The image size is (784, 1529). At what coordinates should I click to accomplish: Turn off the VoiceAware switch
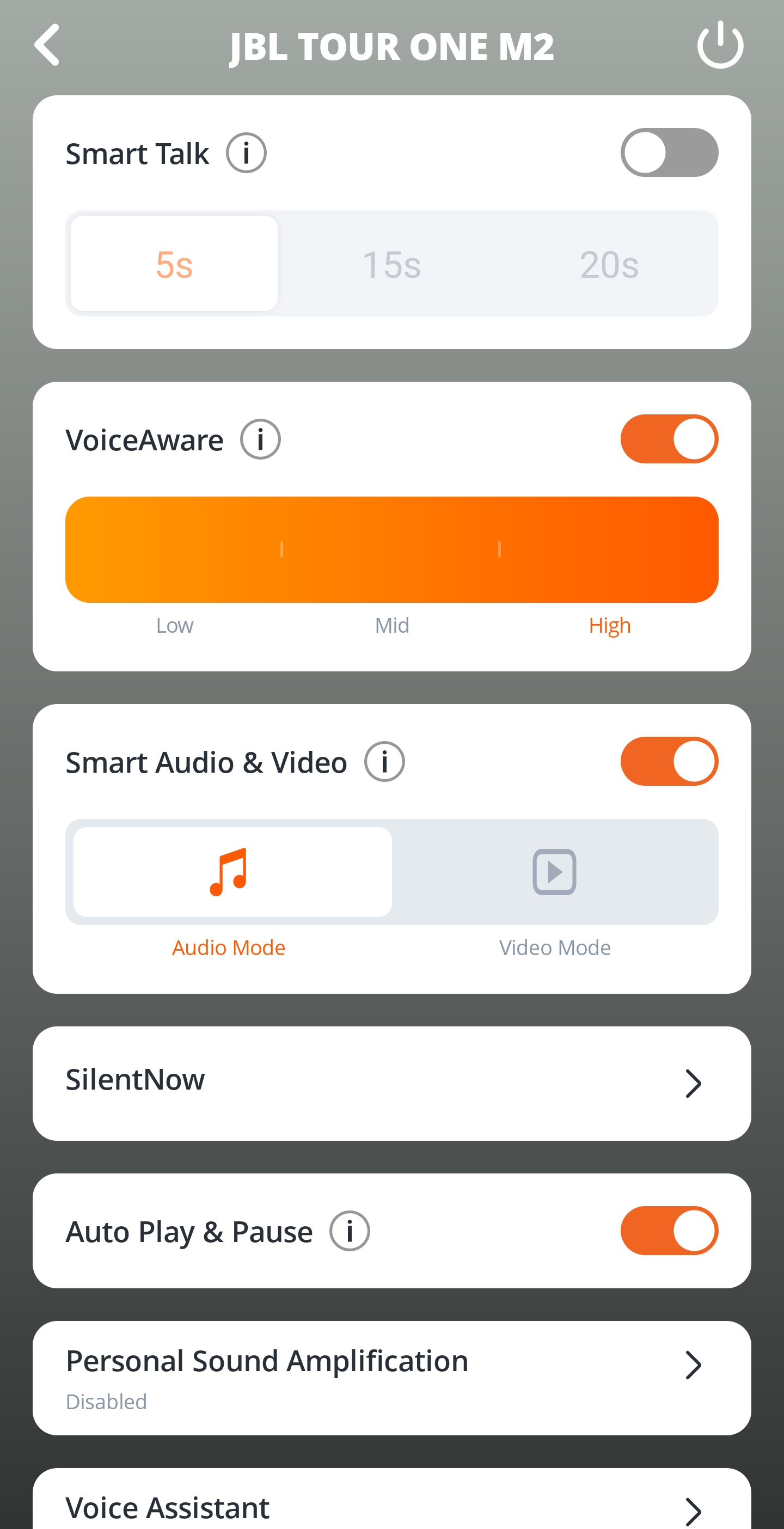[x=669, y=439]
